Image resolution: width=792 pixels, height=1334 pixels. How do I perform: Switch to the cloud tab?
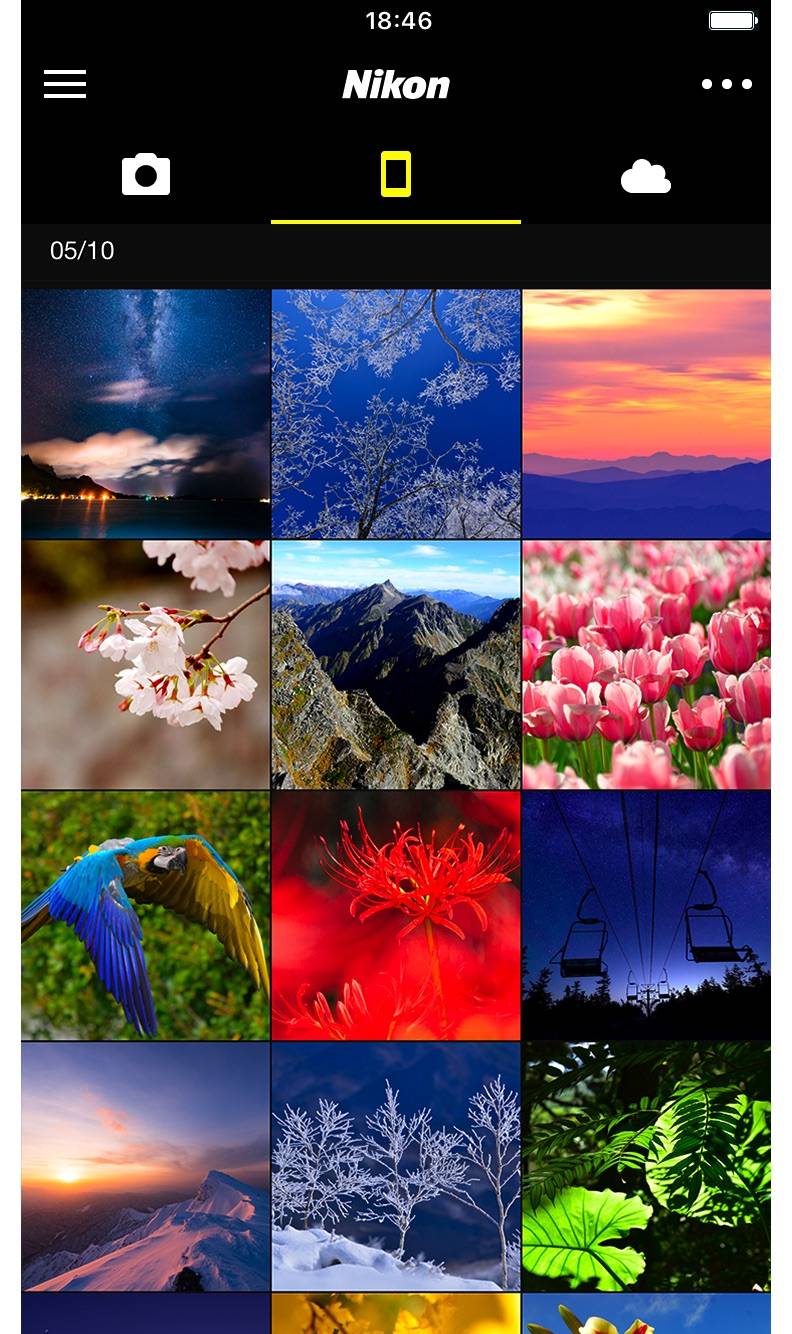[x=645, y=177]
